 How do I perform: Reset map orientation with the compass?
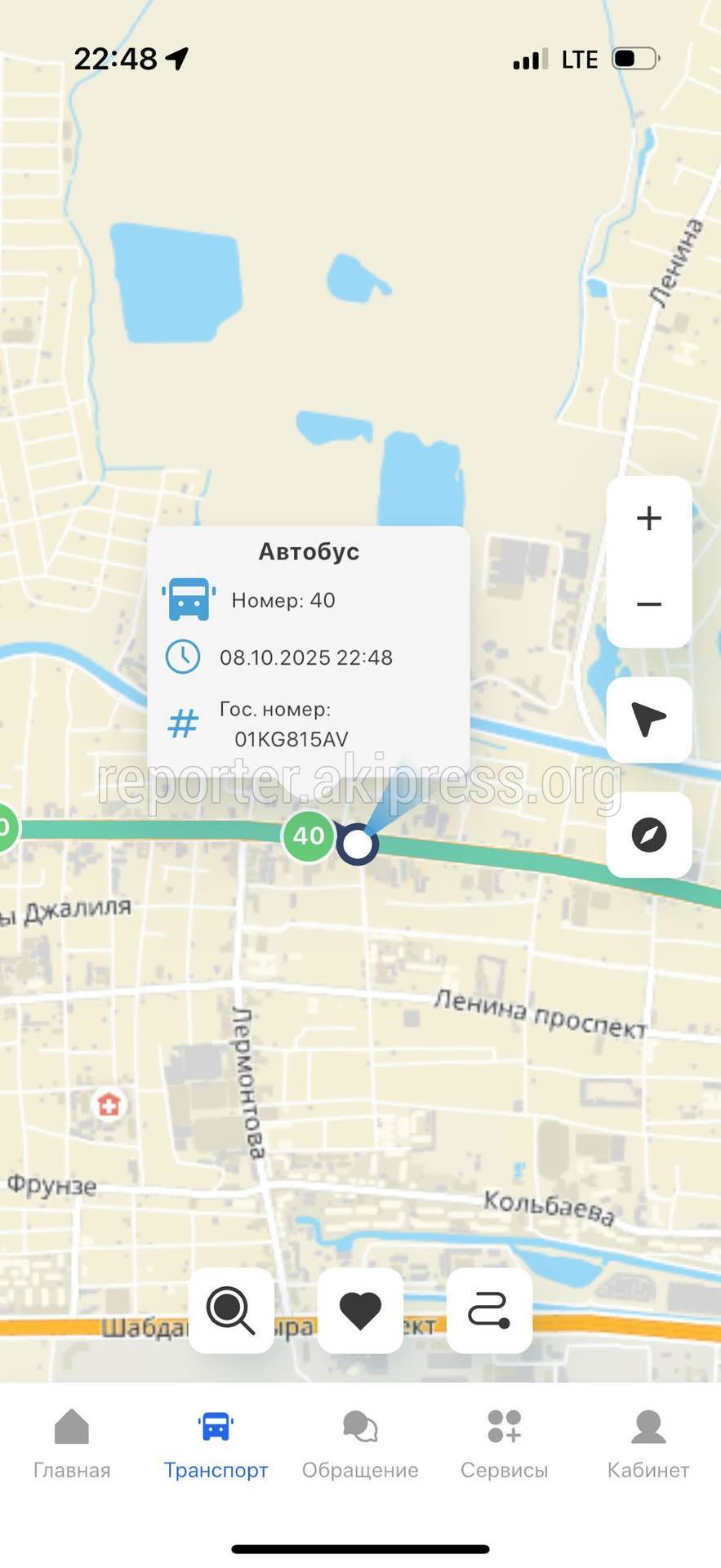coord(649,835)
